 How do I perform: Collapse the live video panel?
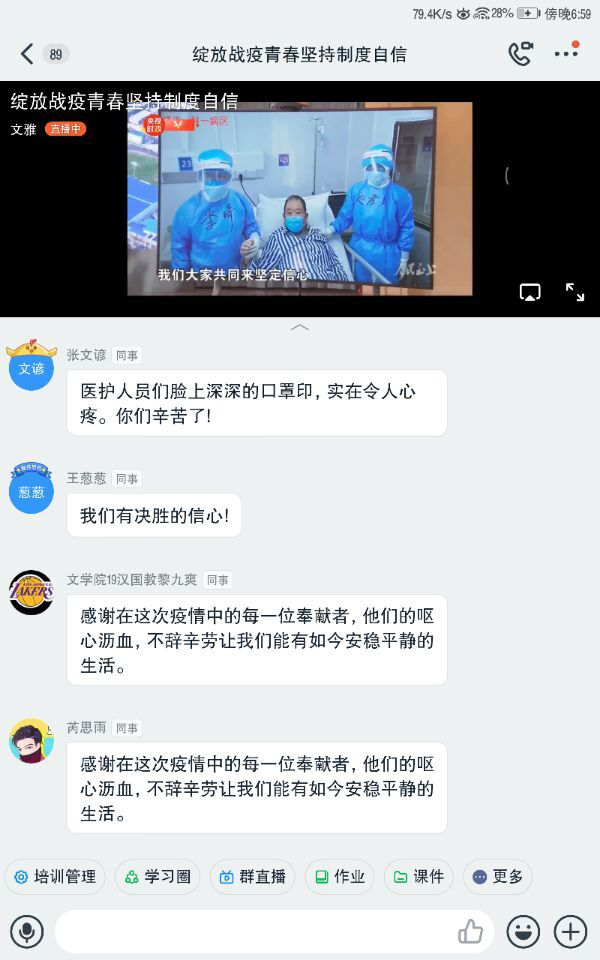pos(299,328)
